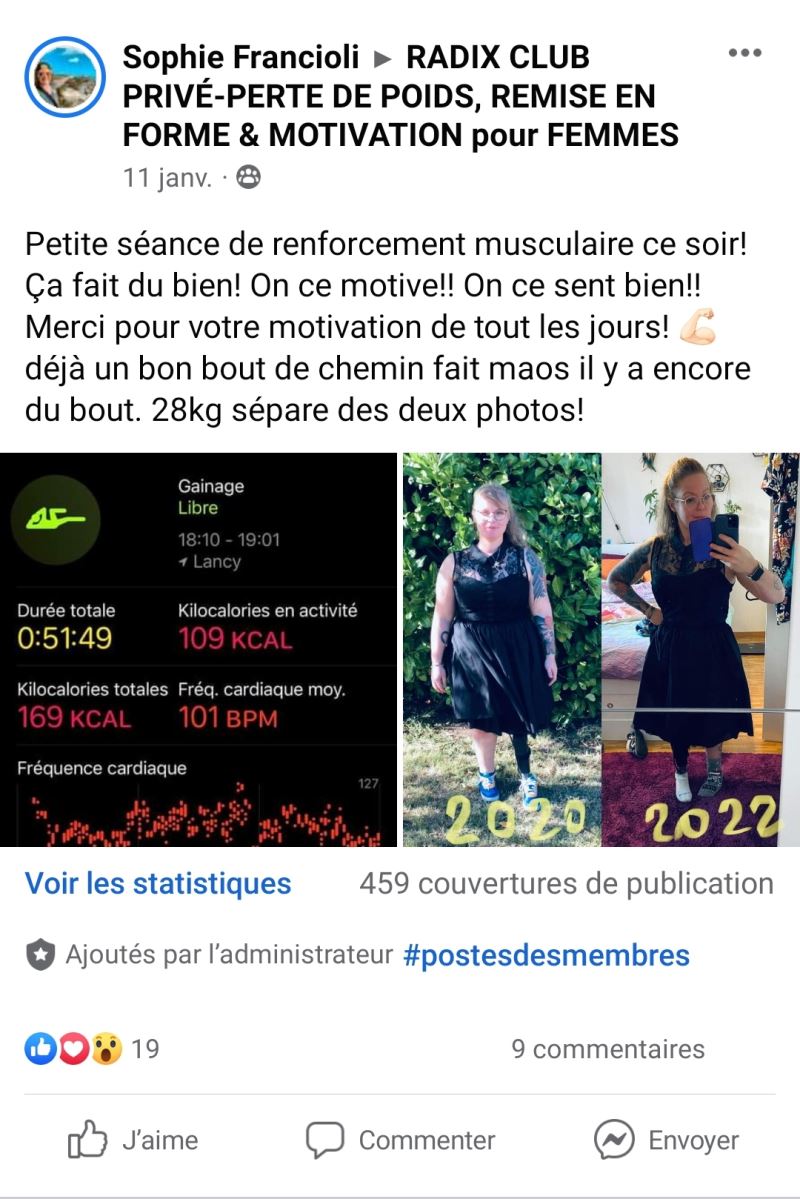The image size is (800, 1199).
Task: Open the post's three-dot overflow menu
Action: pos(745,53)
